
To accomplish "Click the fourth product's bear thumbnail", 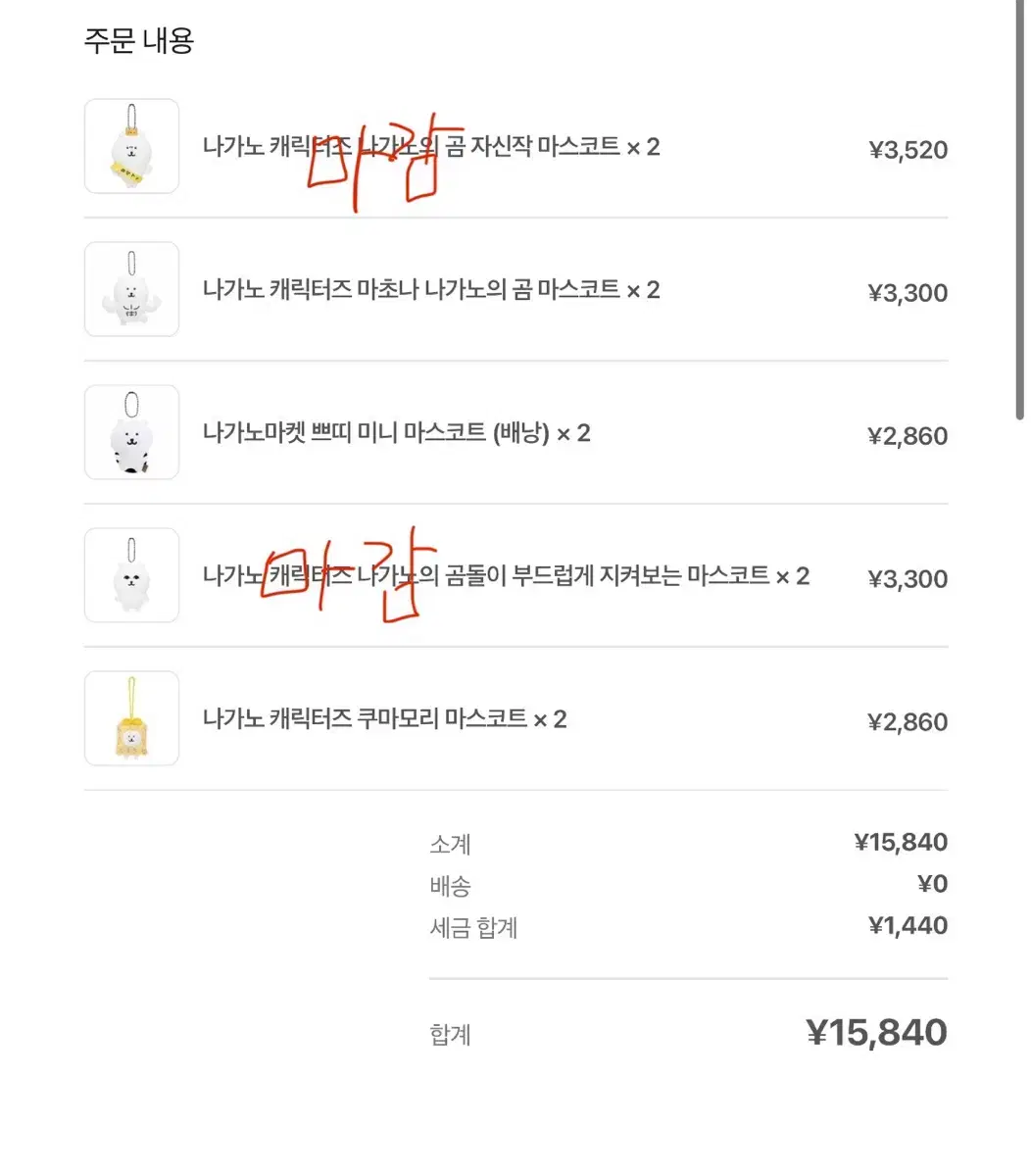I will point(131,575).
